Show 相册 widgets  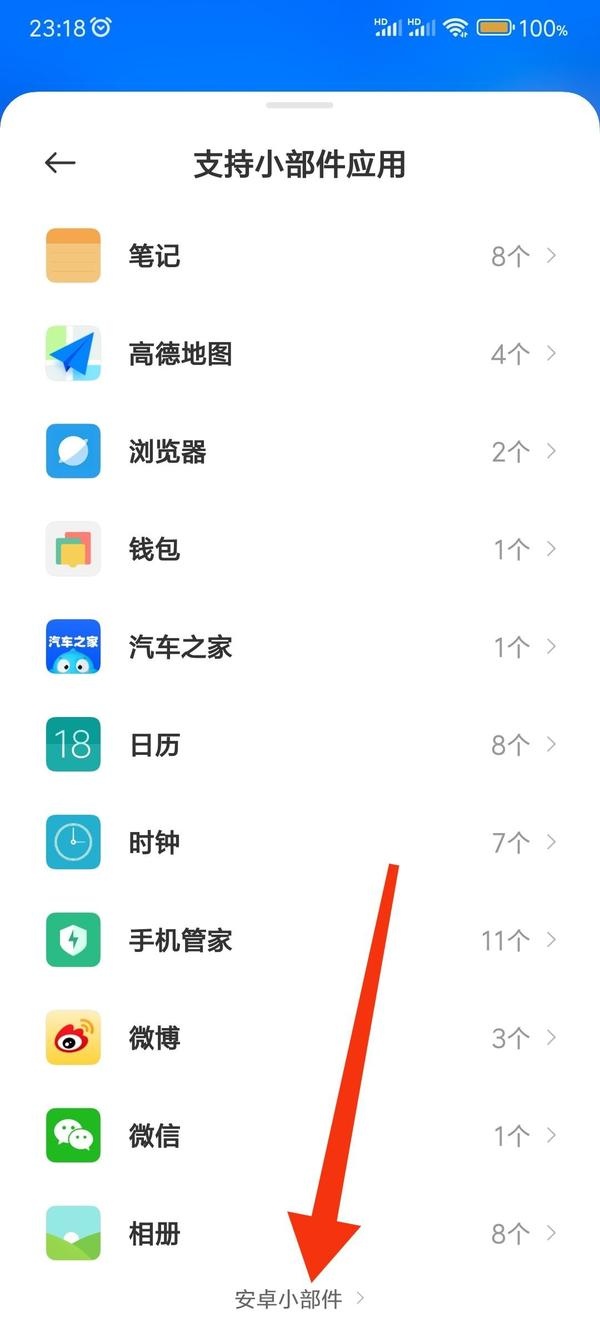(x=300, y=1234)
